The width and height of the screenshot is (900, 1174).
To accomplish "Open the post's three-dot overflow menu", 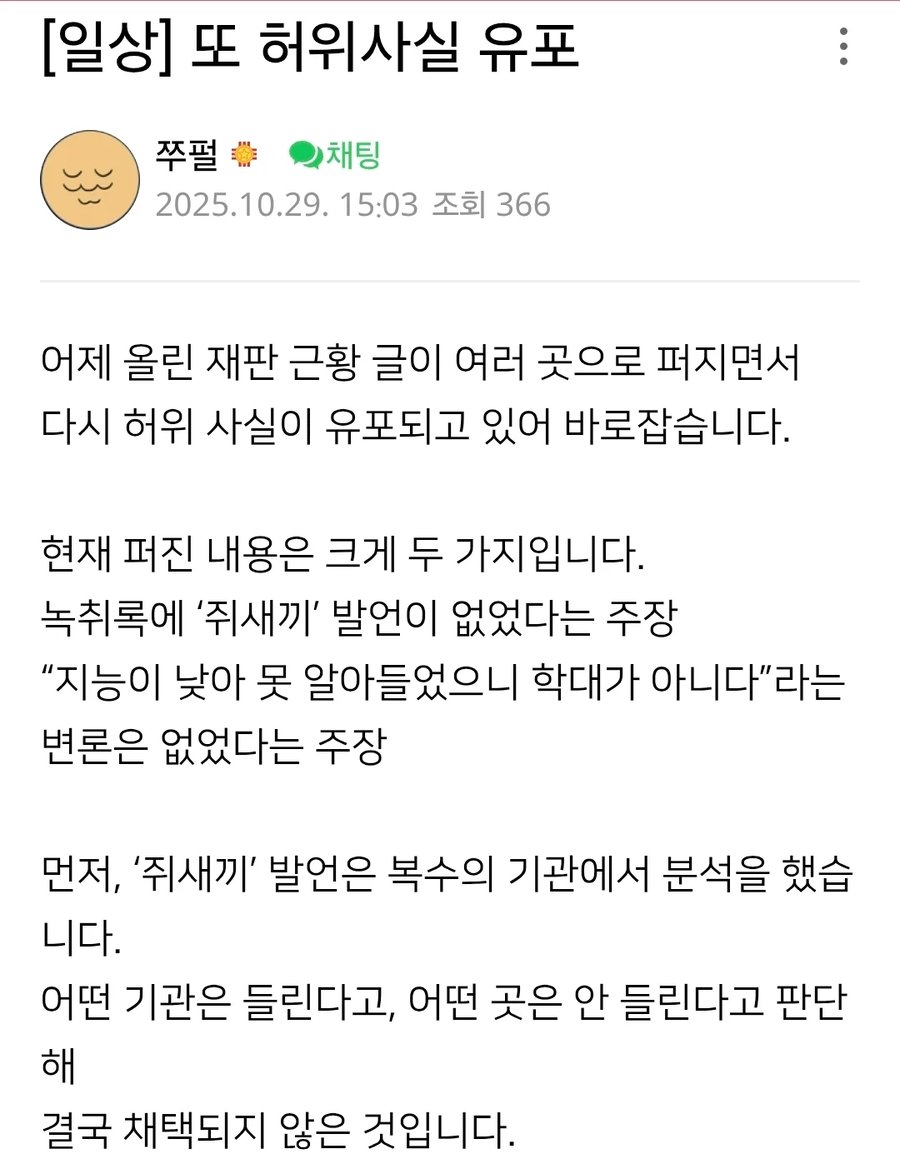I will tap(844, 47).
